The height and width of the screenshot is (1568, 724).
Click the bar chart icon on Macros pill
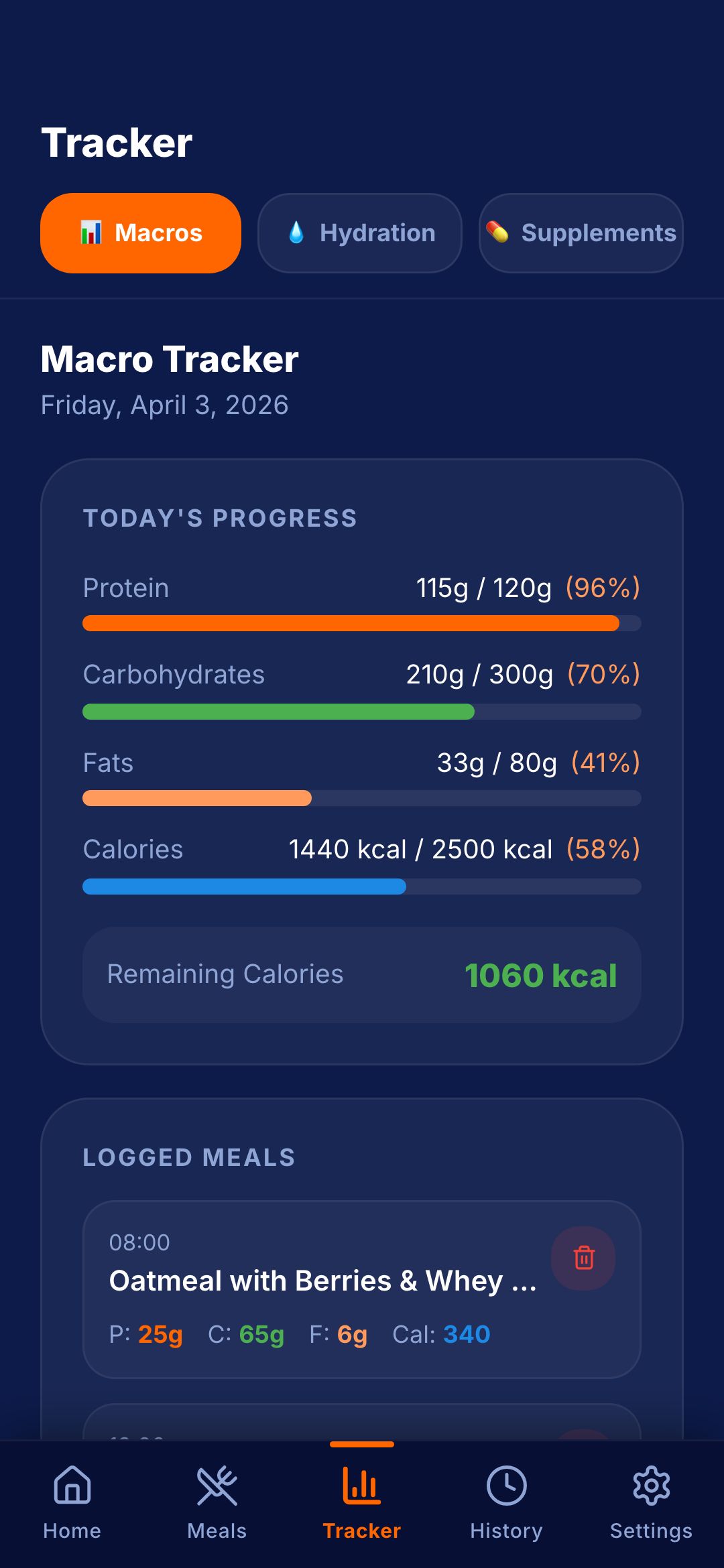pyautogui.click(x=90, y=233)
